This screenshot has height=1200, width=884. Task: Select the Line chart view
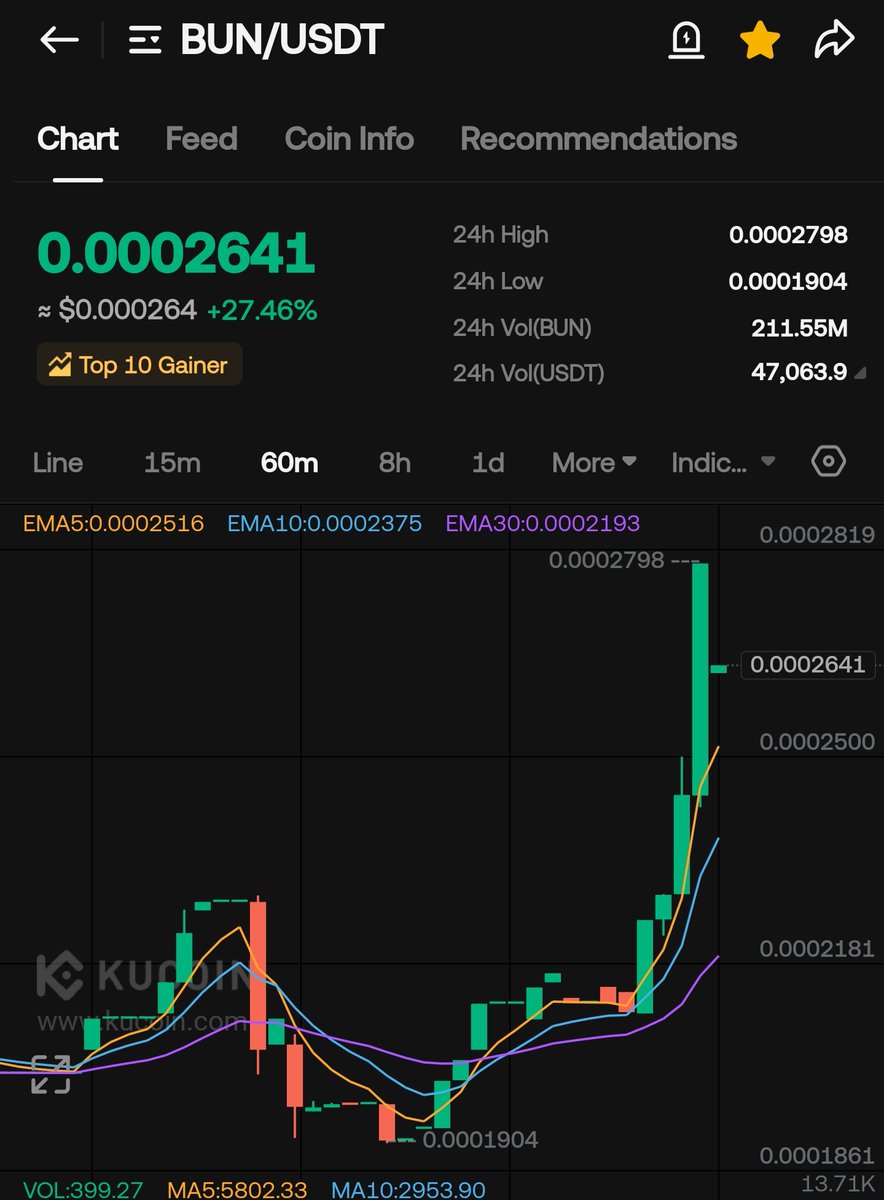click(58, 463)
